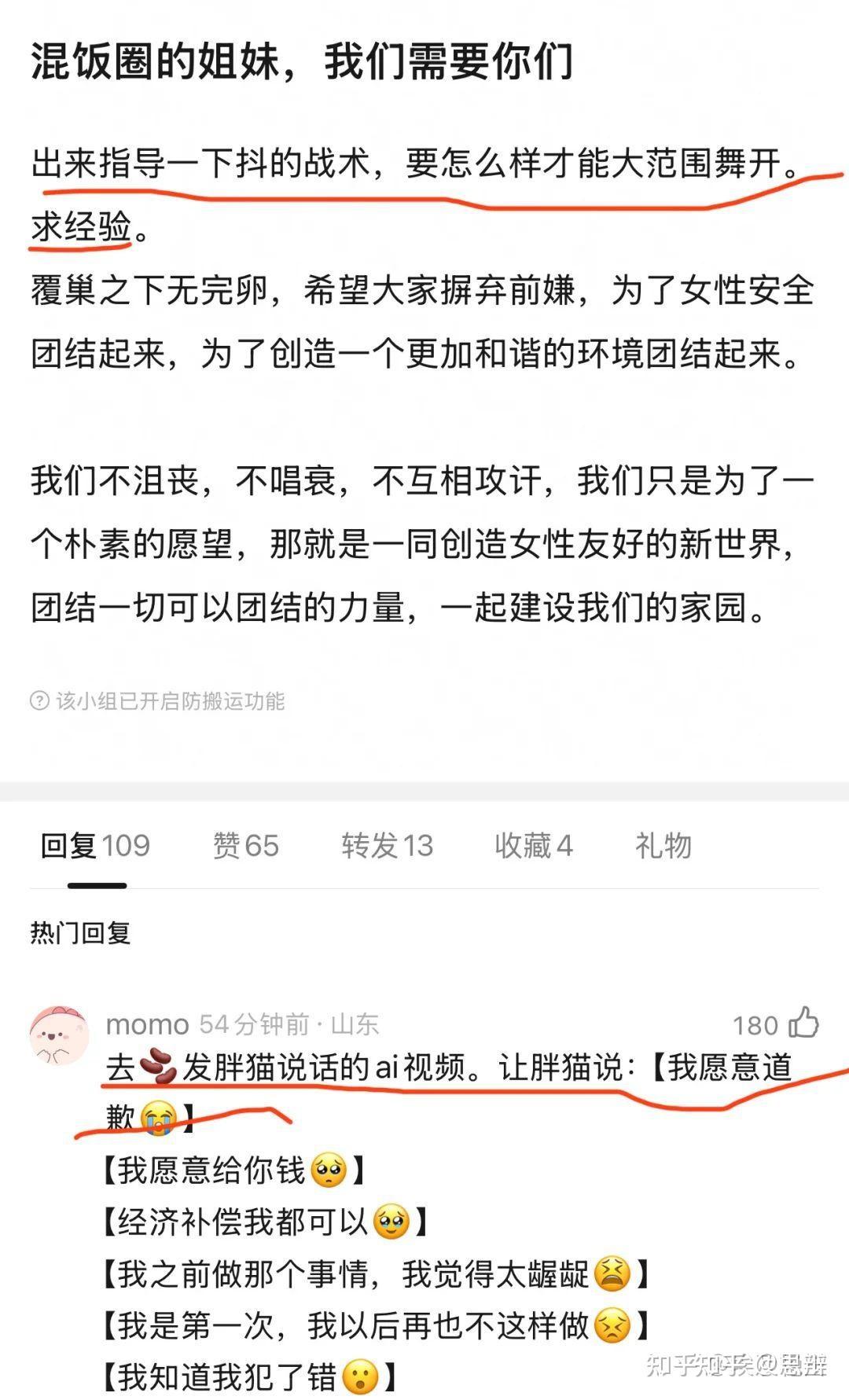Select the 收藏 tab
The image size is (849, 1400).
533,846
